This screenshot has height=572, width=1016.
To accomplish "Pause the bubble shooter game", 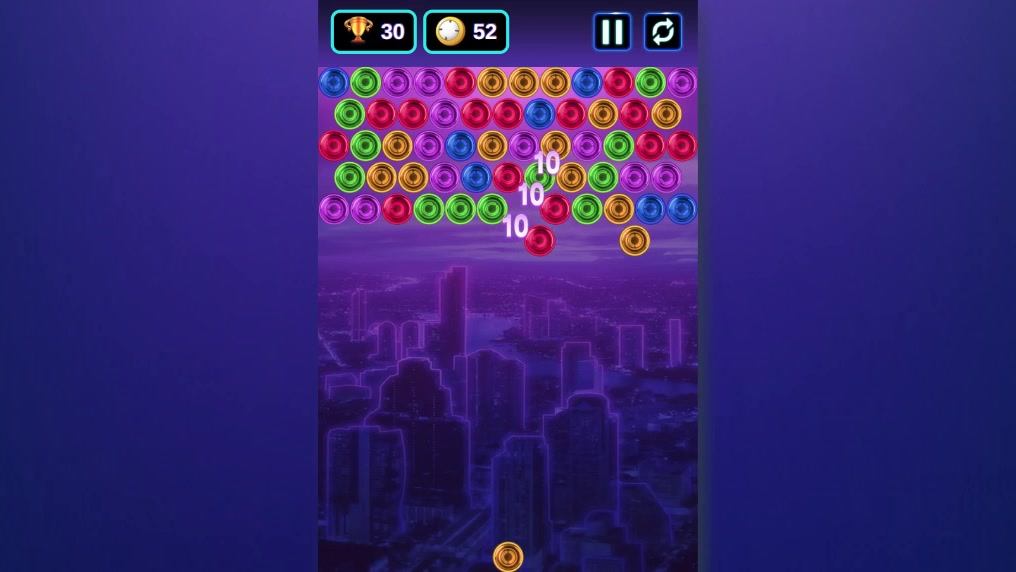I will (x=612, y=32).
